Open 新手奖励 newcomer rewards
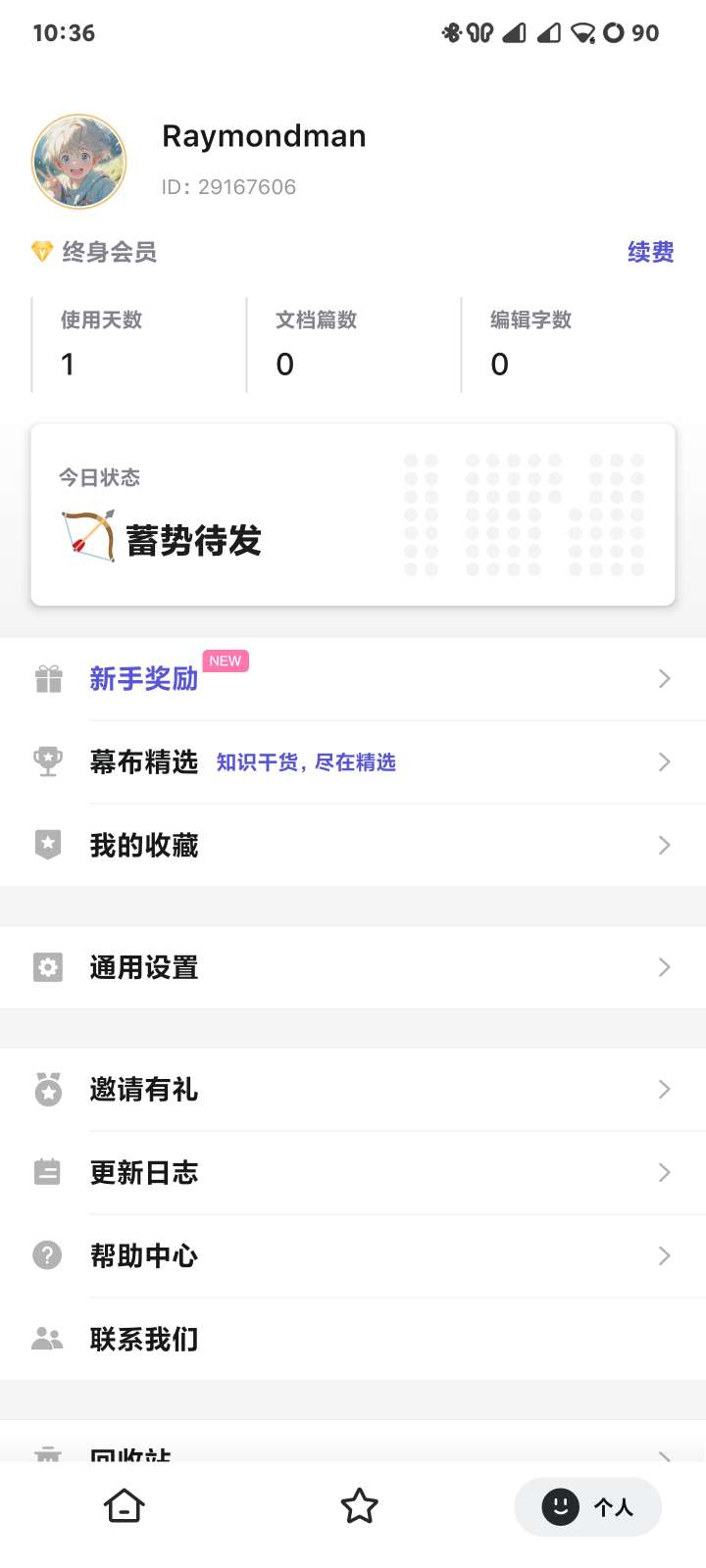Image resolution: width=706 pixels, height=1568 pixels. (x=353, y=678)
